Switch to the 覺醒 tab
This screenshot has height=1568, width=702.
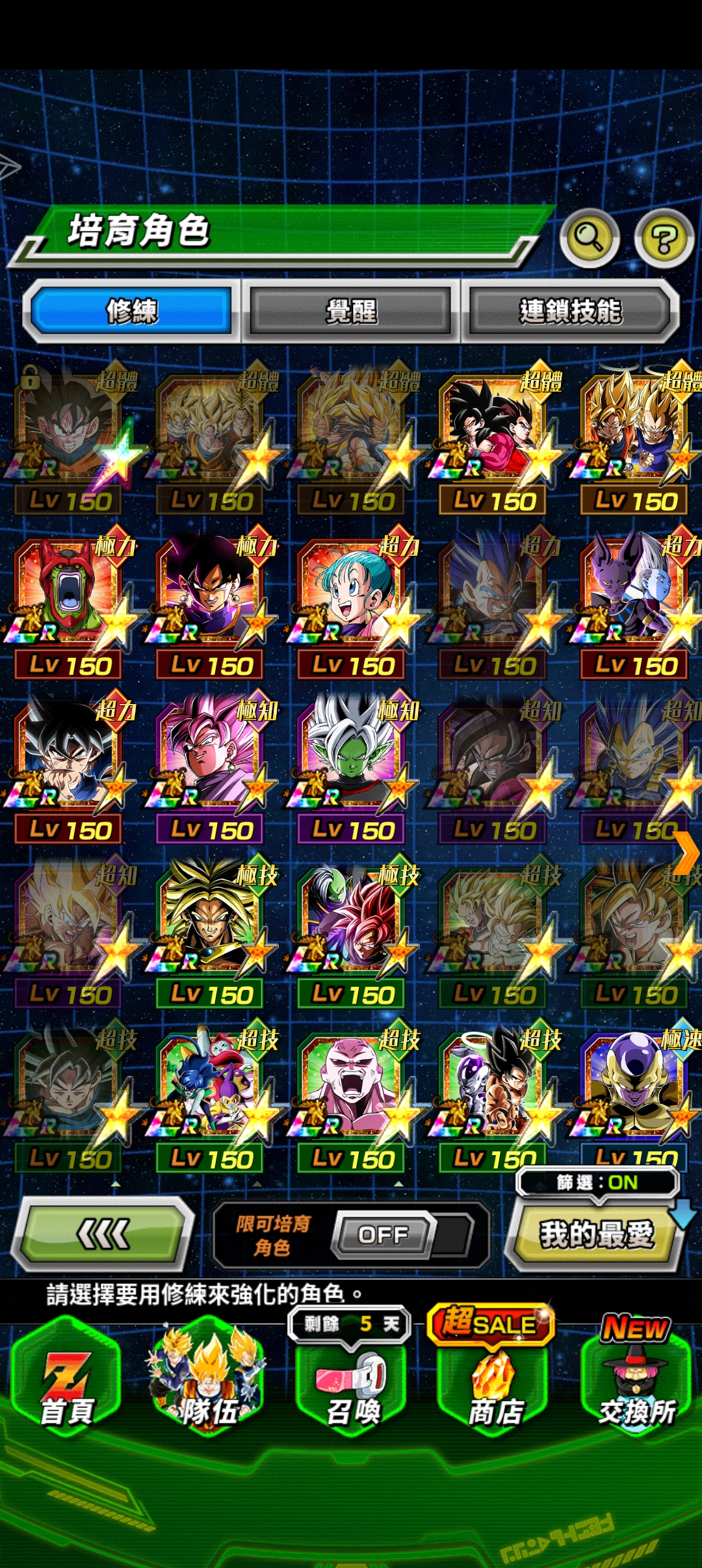point(351,311)
